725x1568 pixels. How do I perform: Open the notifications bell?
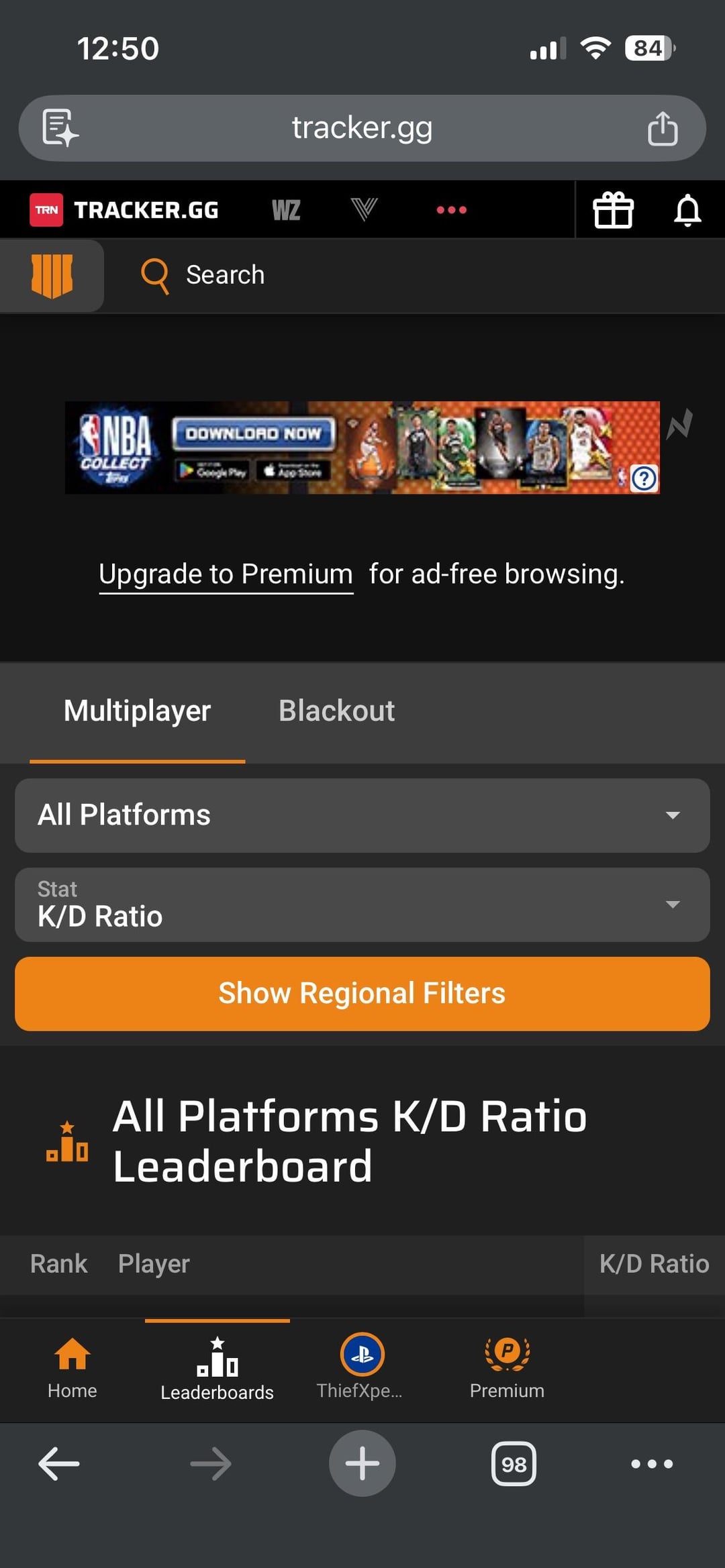tap(687, 210)
